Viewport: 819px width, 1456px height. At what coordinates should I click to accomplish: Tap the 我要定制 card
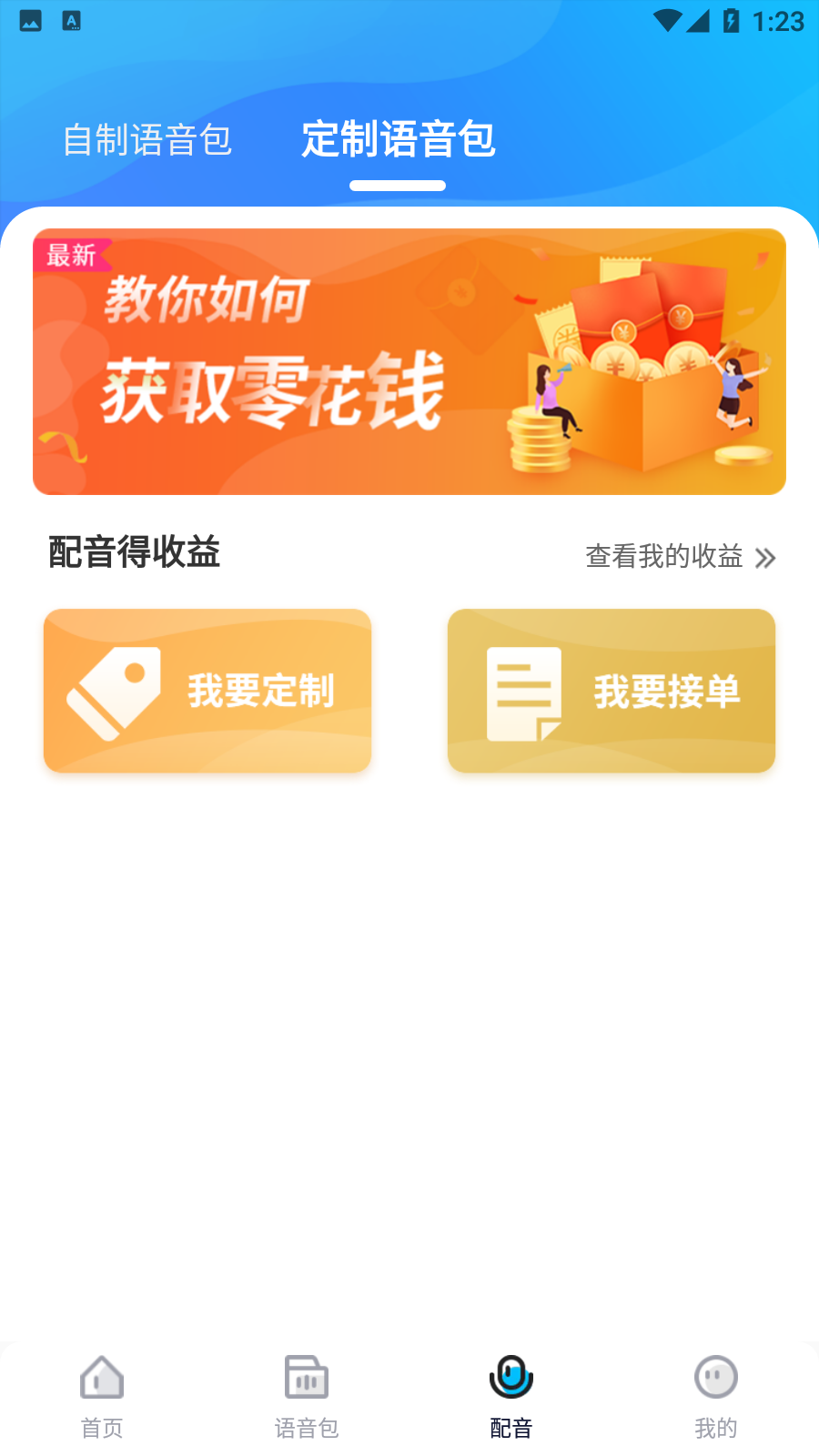[207, 691]
